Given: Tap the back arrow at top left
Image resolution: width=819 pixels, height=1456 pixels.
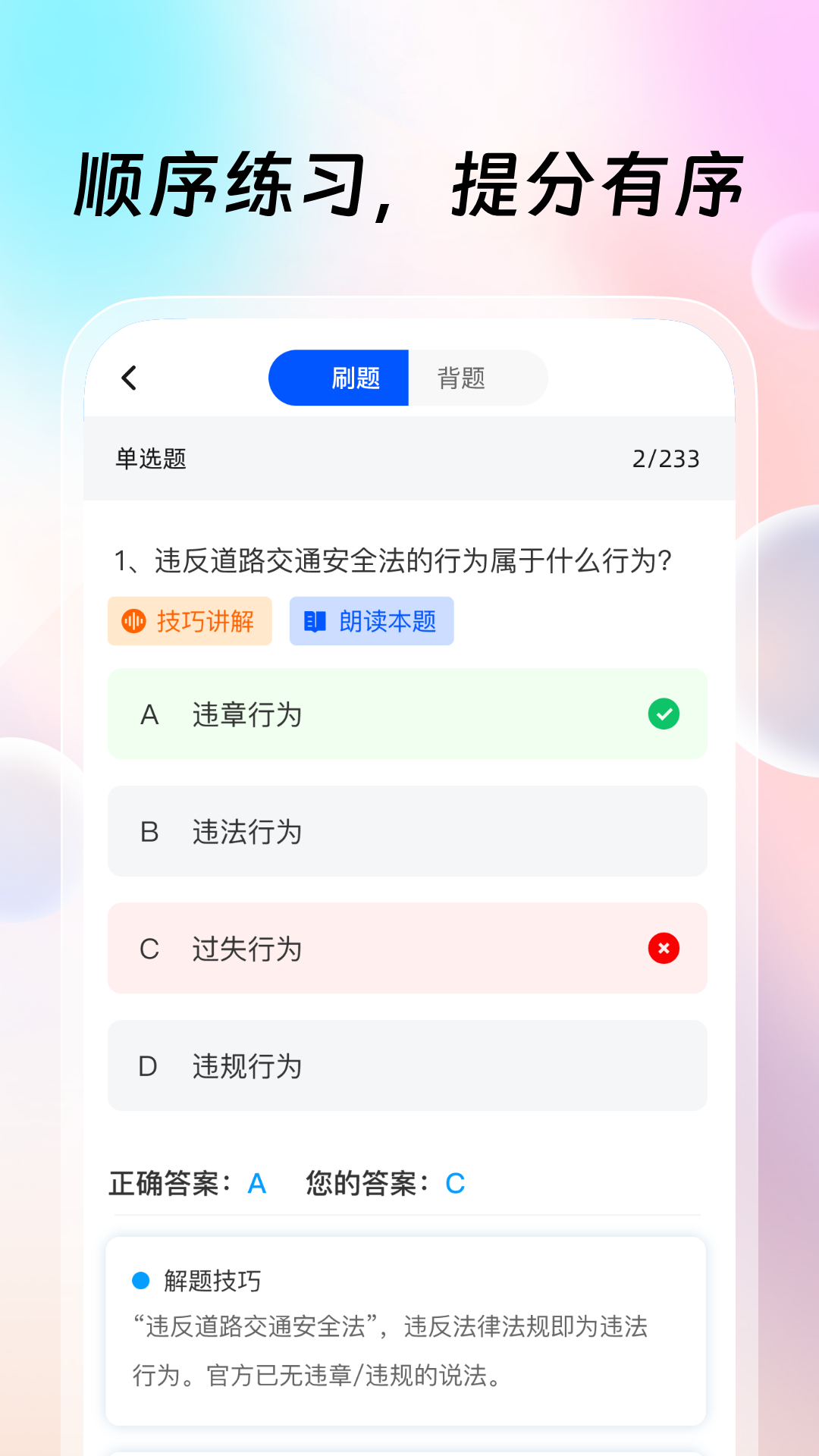Looking at the screenshot, I should pos(129,377).
